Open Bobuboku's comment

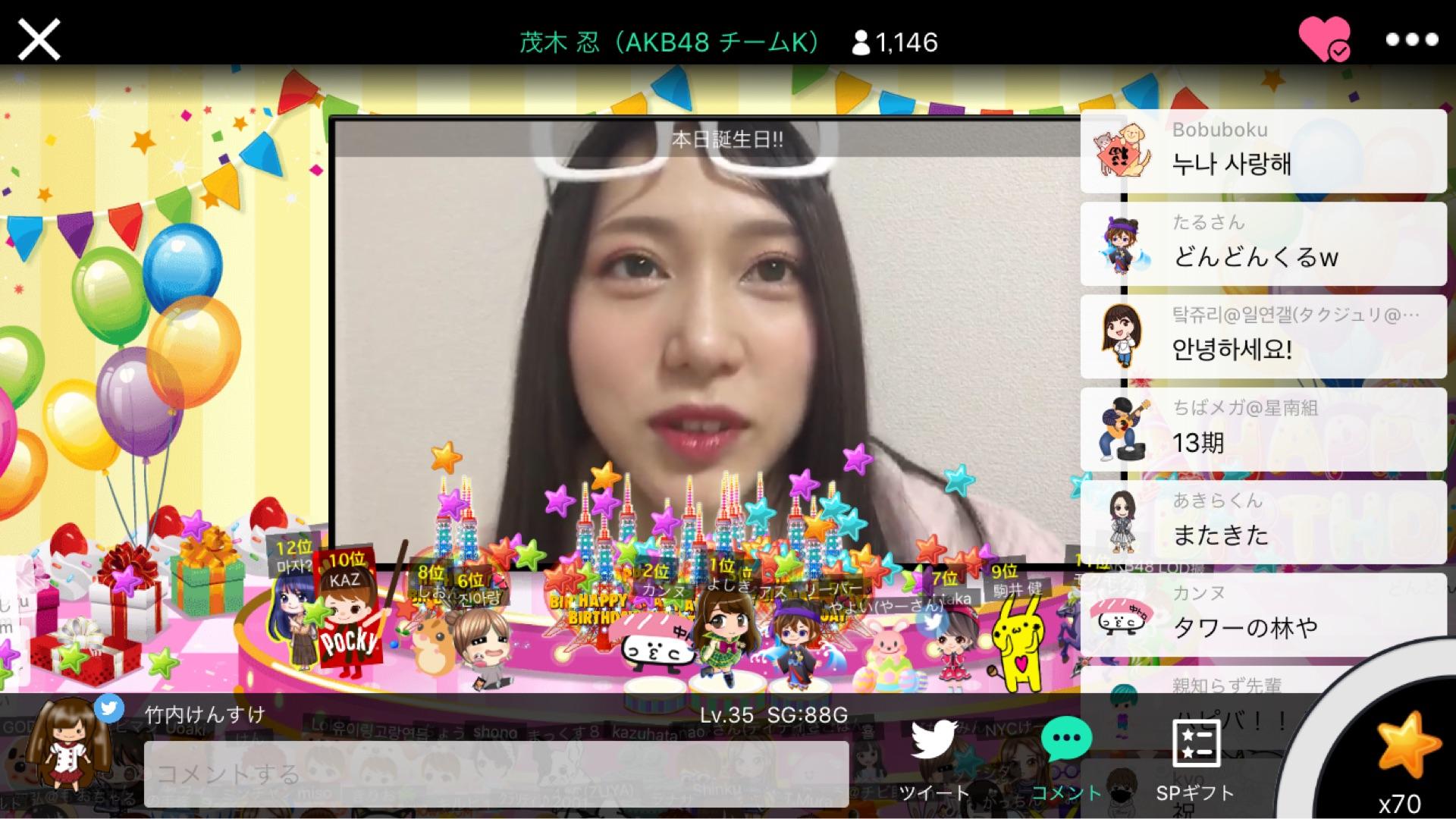click(1263, 150)
